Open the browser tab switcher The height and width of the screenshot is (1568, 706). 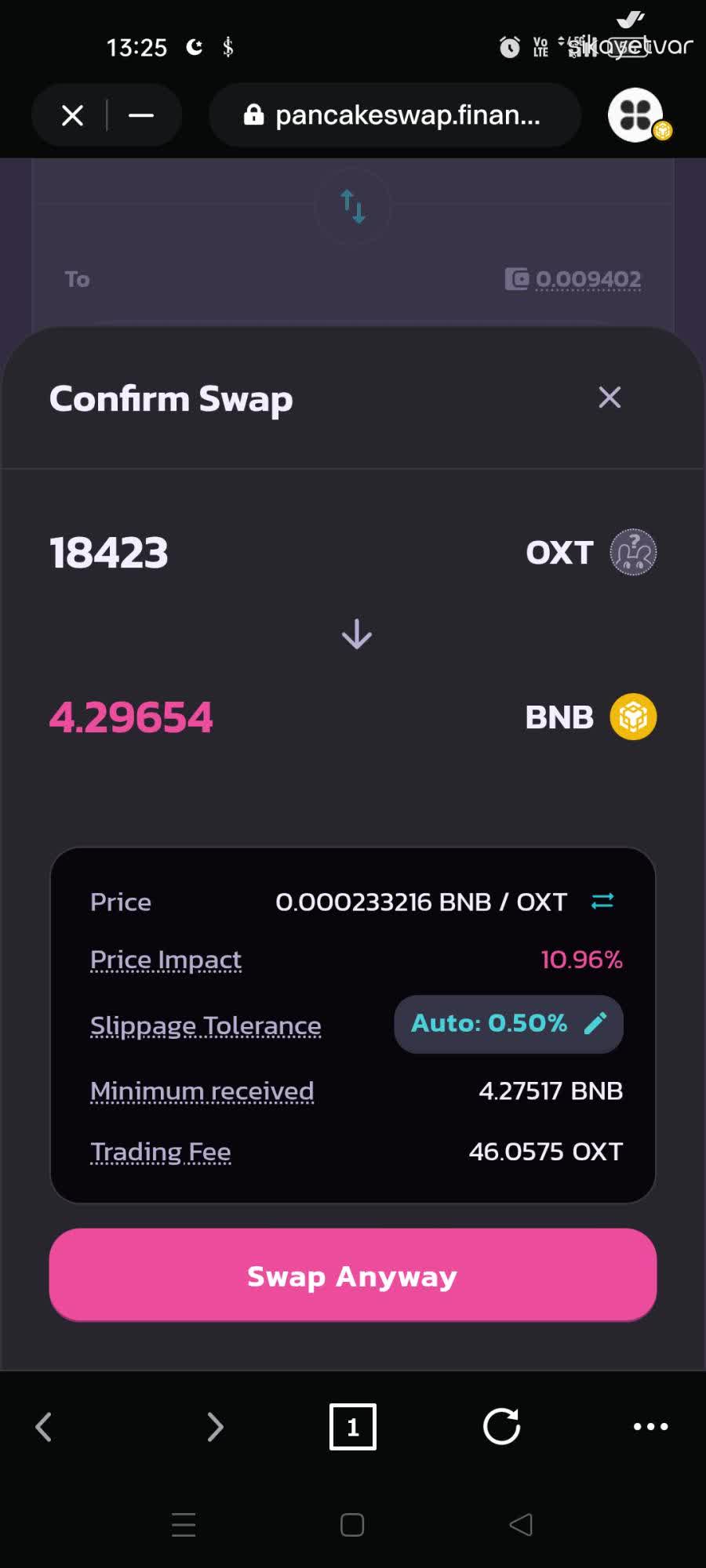point(353,1427)
